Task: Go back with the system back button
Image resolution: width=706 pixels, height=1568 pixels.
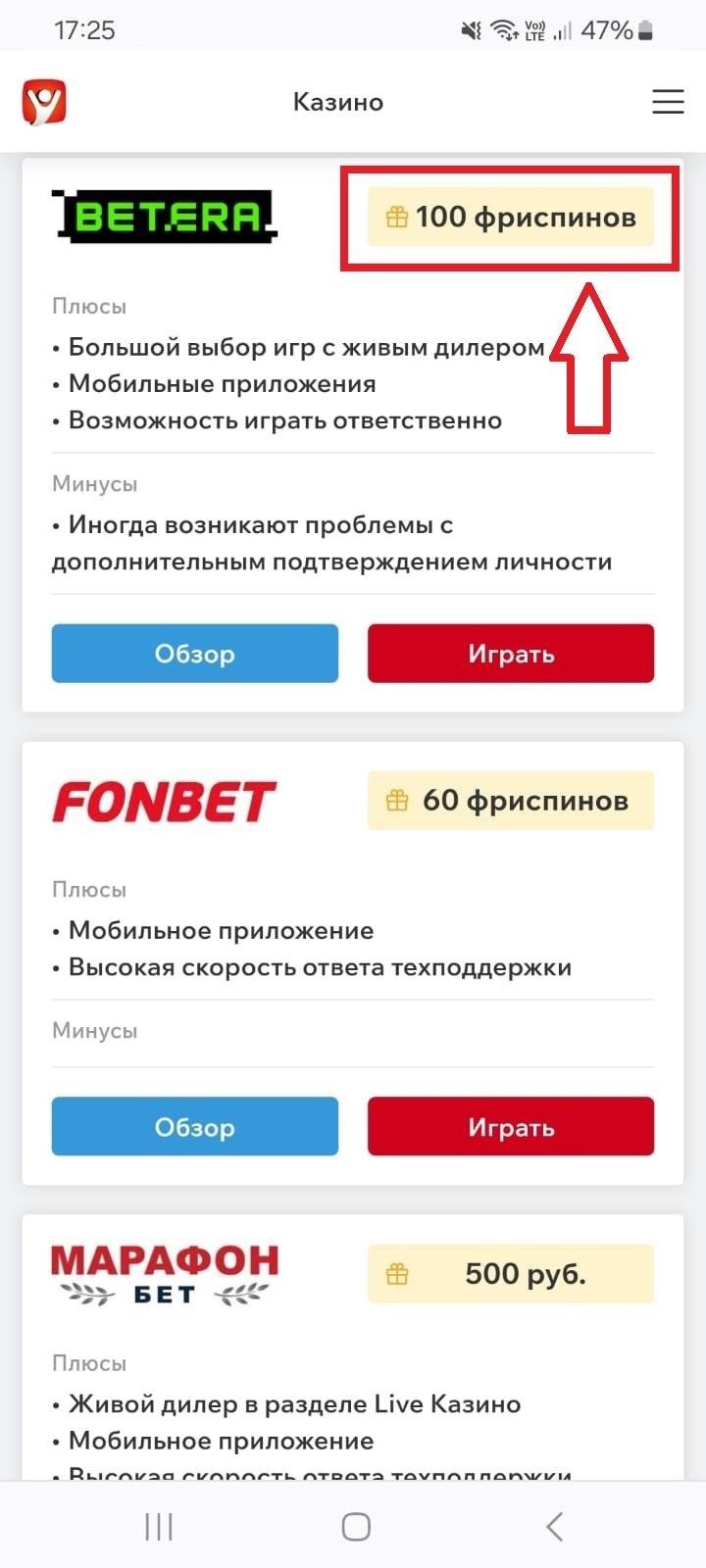Action: tap(554, 1526)
